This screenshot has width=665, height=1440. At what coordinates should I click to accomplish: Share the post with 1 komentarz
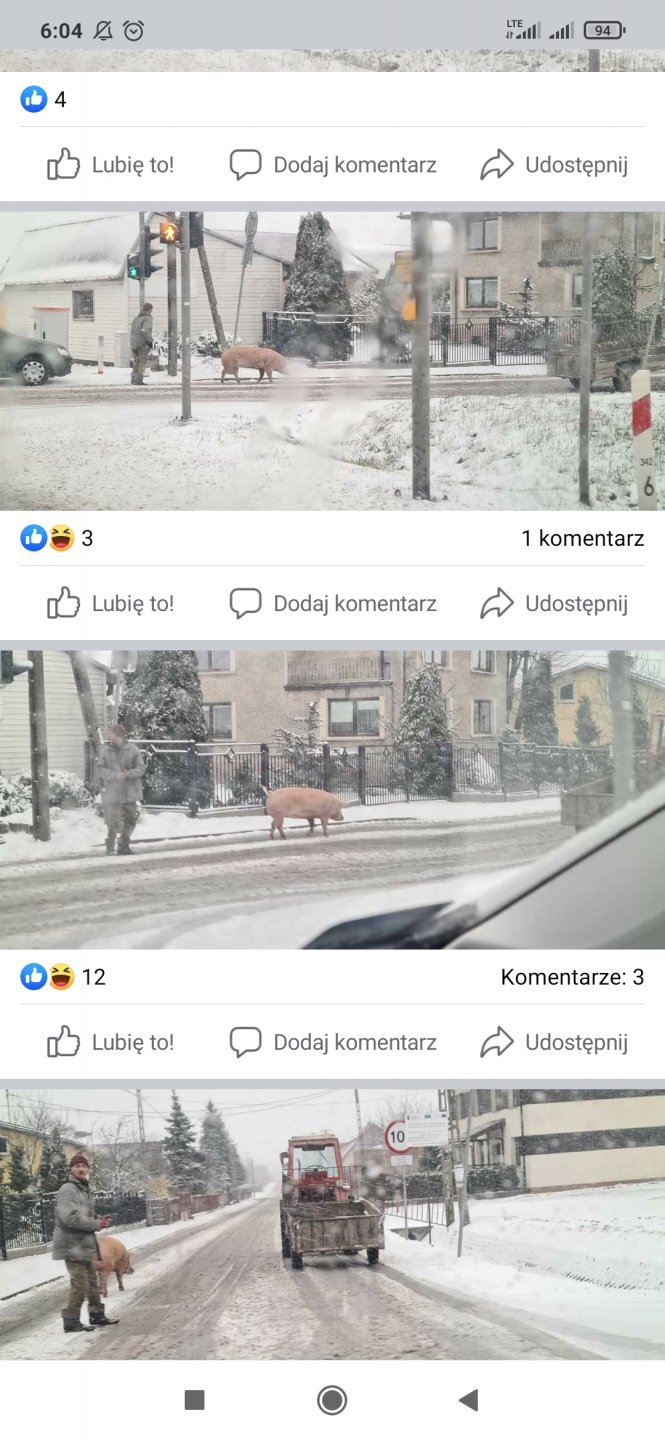coord(554,603)
